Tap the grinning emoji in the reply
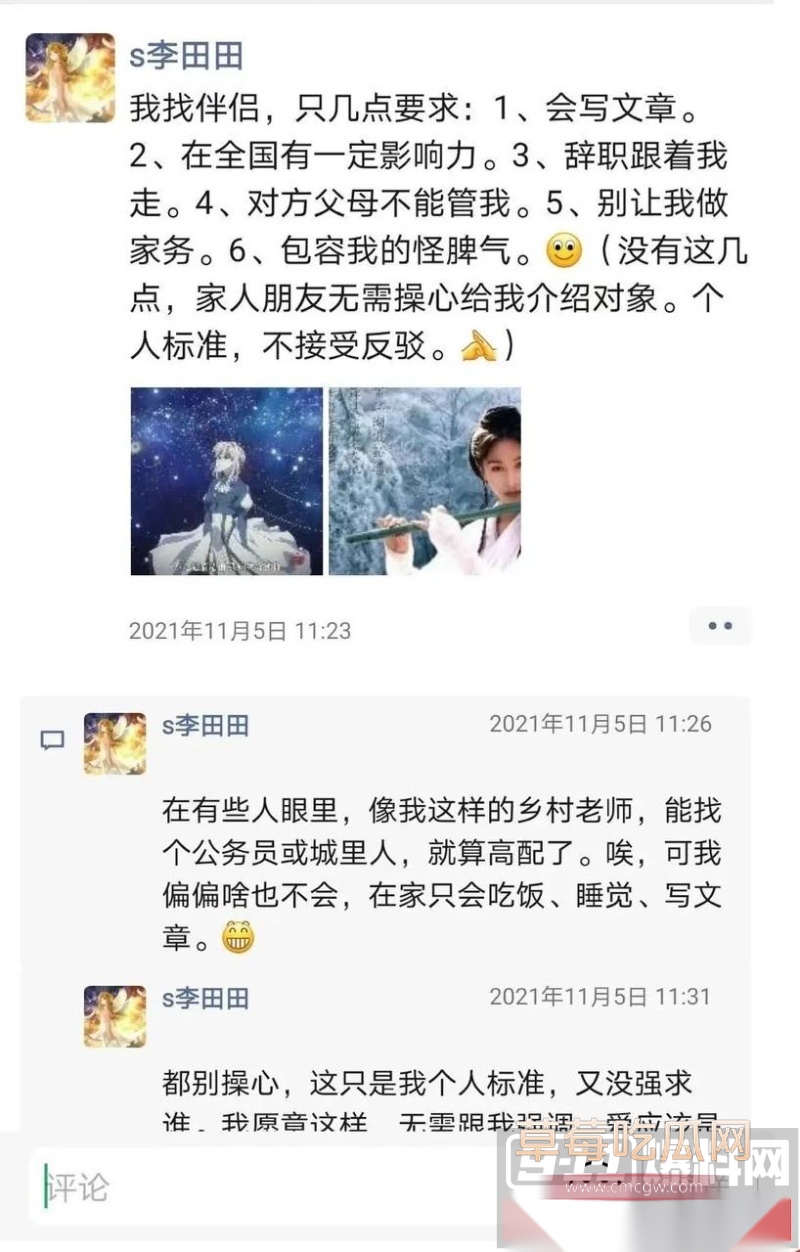The height and width of the screenshot is (1252, 800). coord(238,935)
